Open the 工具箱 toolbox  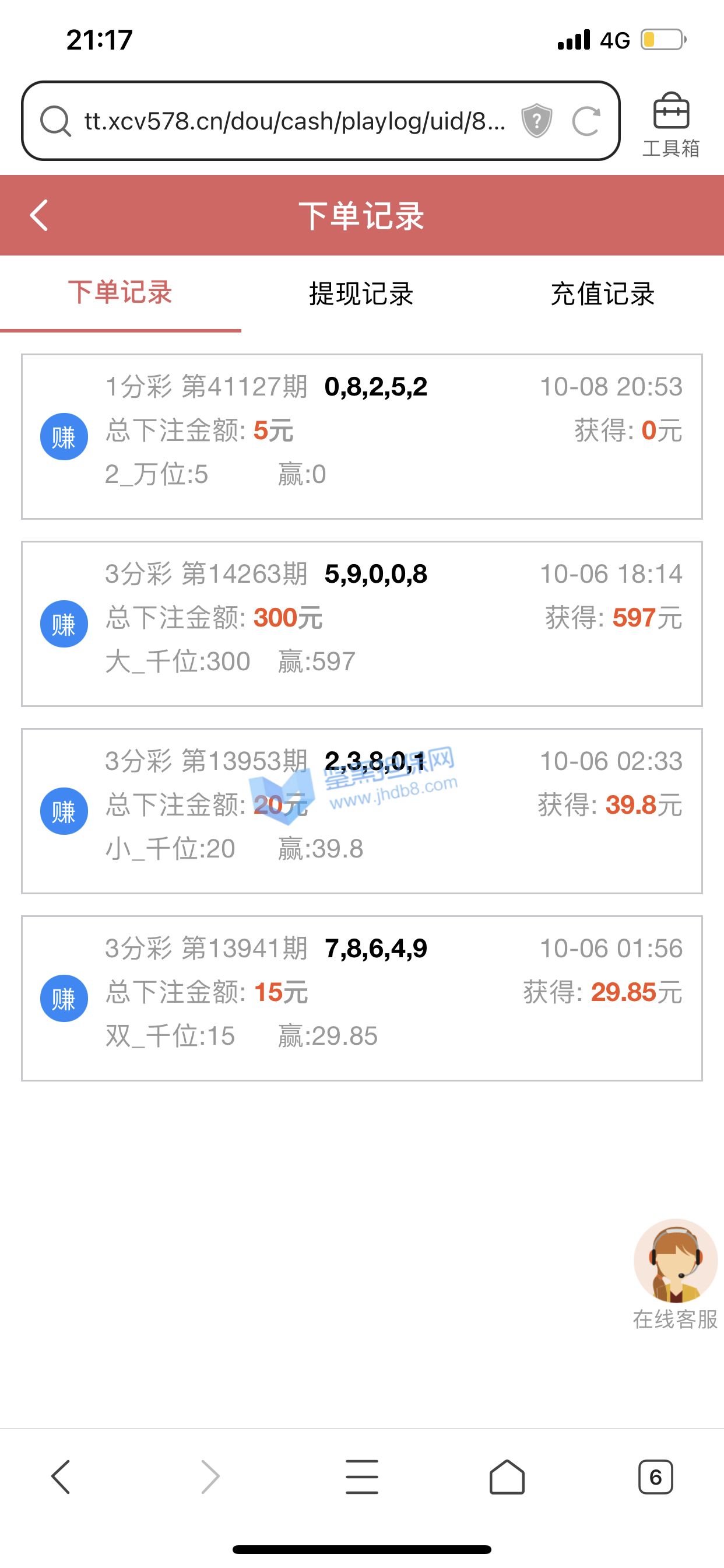pyautogui.click(x=671, y=124)
